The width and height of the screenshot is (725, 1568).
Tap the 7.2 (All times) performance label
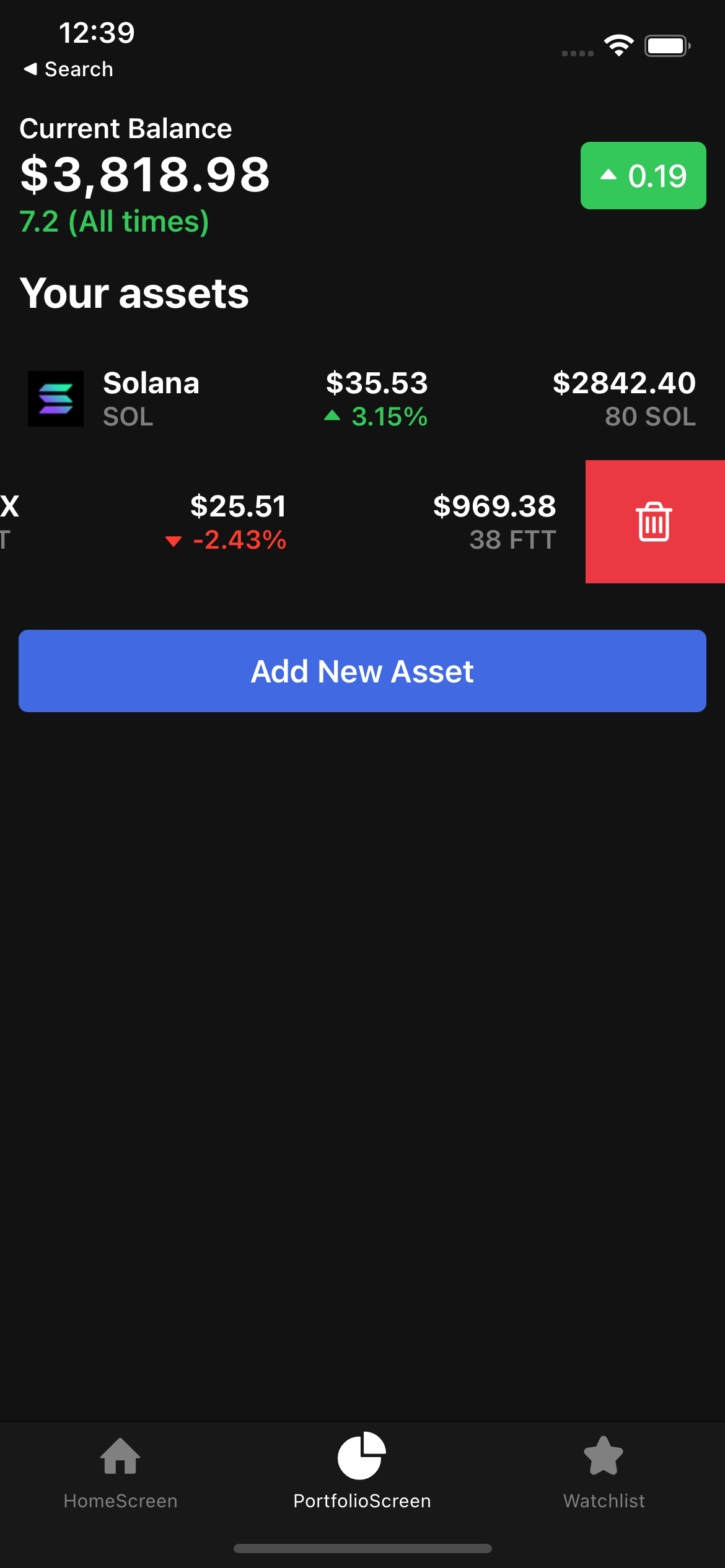(114, 221)
